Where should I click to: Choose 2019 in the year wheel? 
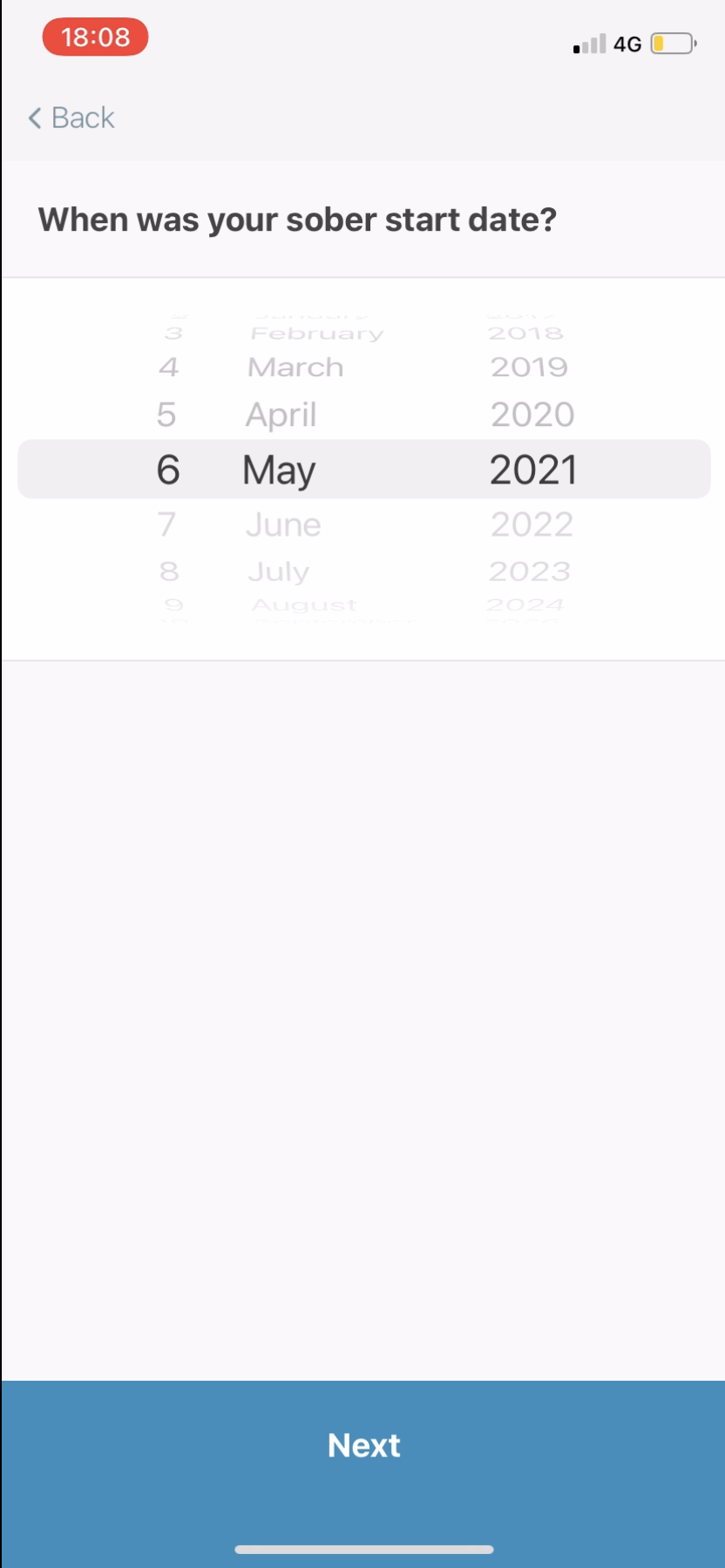(529, 367)
